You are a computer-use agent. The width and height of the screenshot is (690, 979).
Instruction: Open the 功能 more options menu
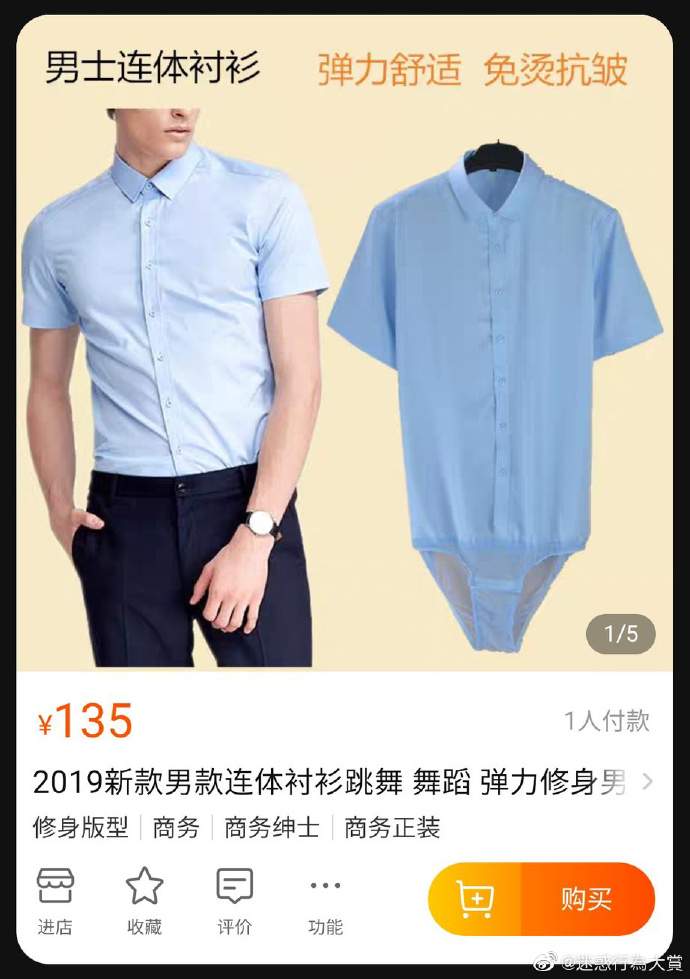coord(325,900)
